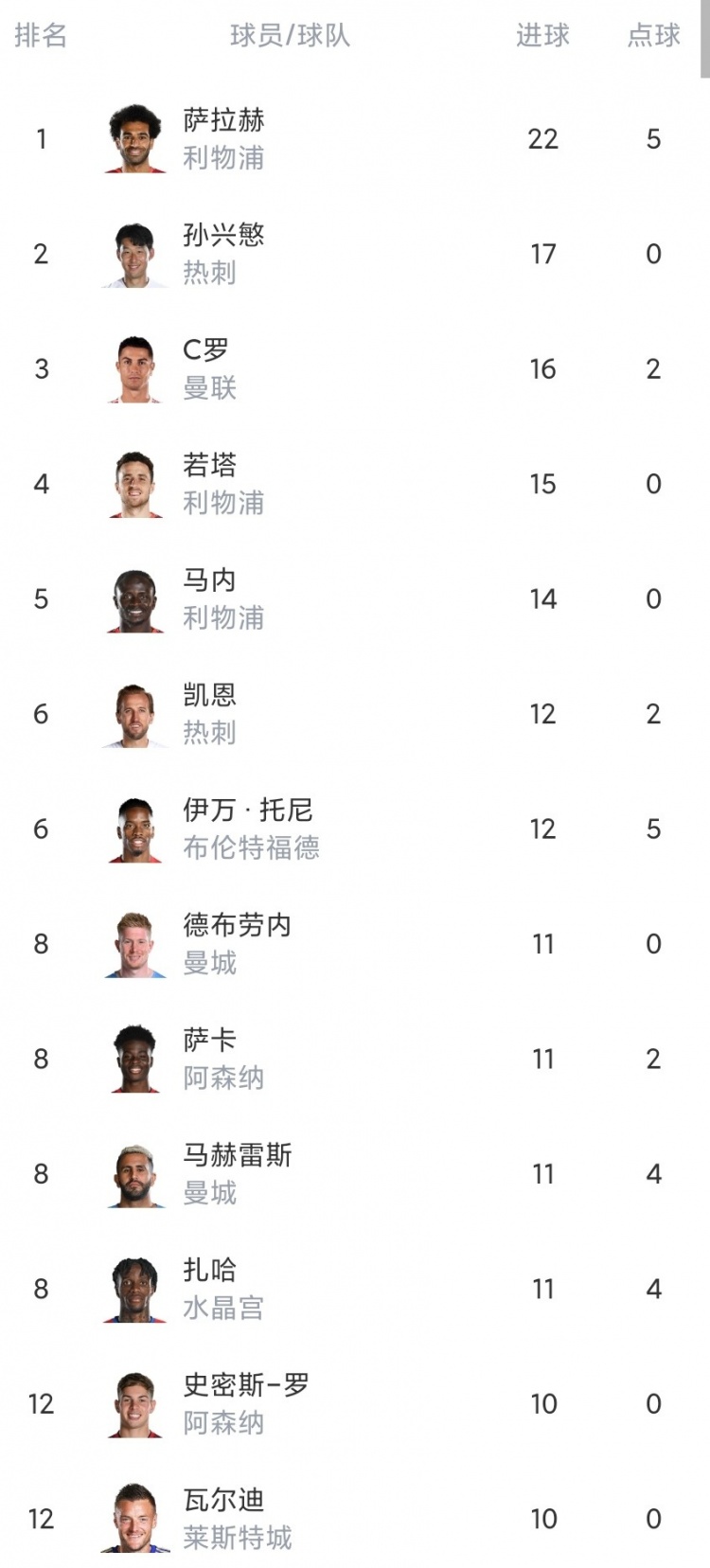Image resolution: width=710 pixels, height=1568 pixels.
Task: View the 史密斯-罗 row
Action: coord(355,1404)
